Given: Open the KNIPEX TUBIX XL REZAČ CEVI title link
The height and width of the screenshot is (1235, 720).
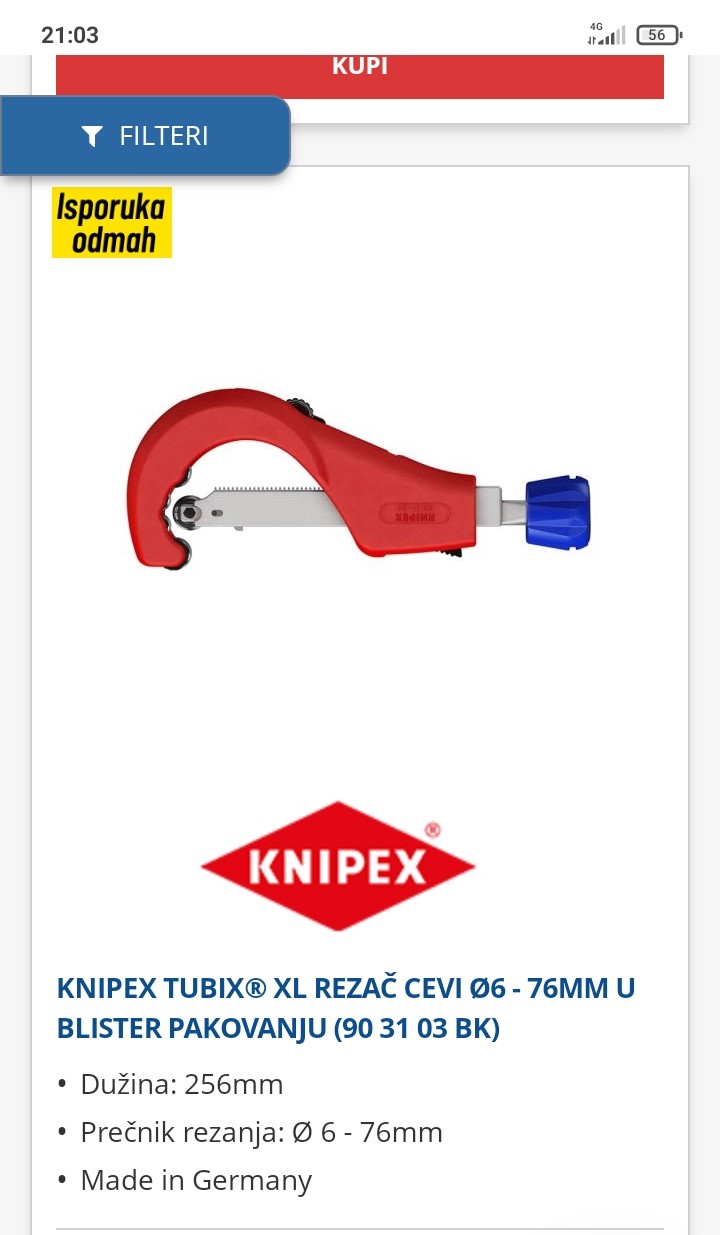Looking at the screenshot, I should (x=346, y=1008).
